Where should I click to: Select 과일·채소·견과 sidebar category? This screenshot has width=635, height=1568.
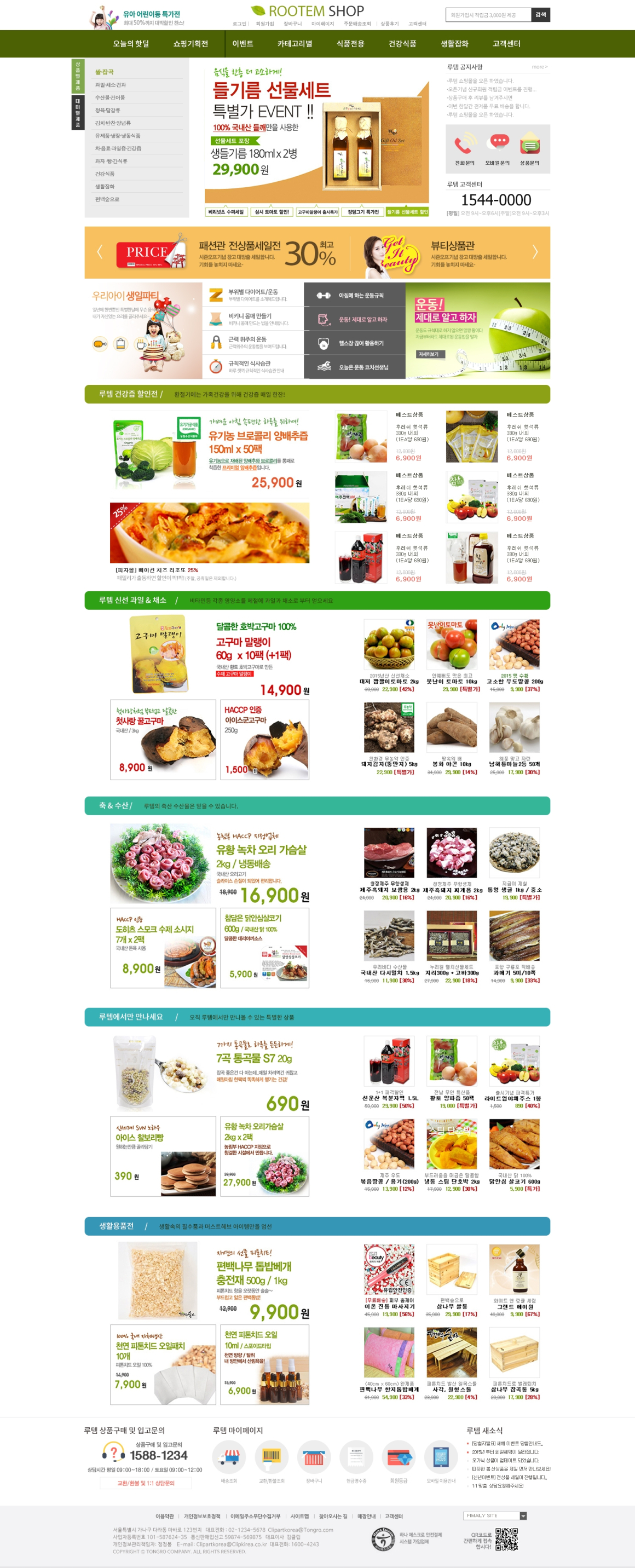[x=111, y=85]
